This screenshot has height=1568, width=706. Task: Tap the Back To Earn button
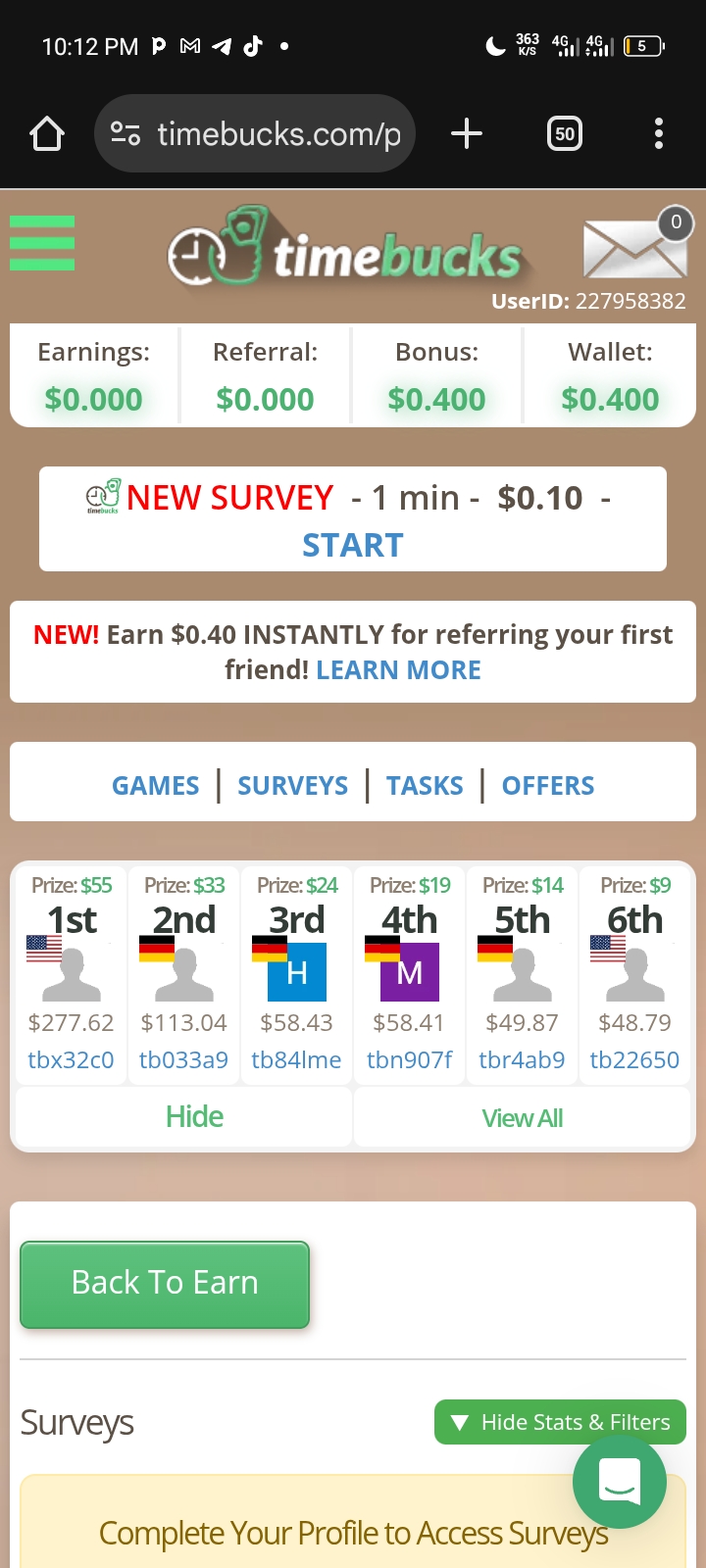coord(165,1284)
